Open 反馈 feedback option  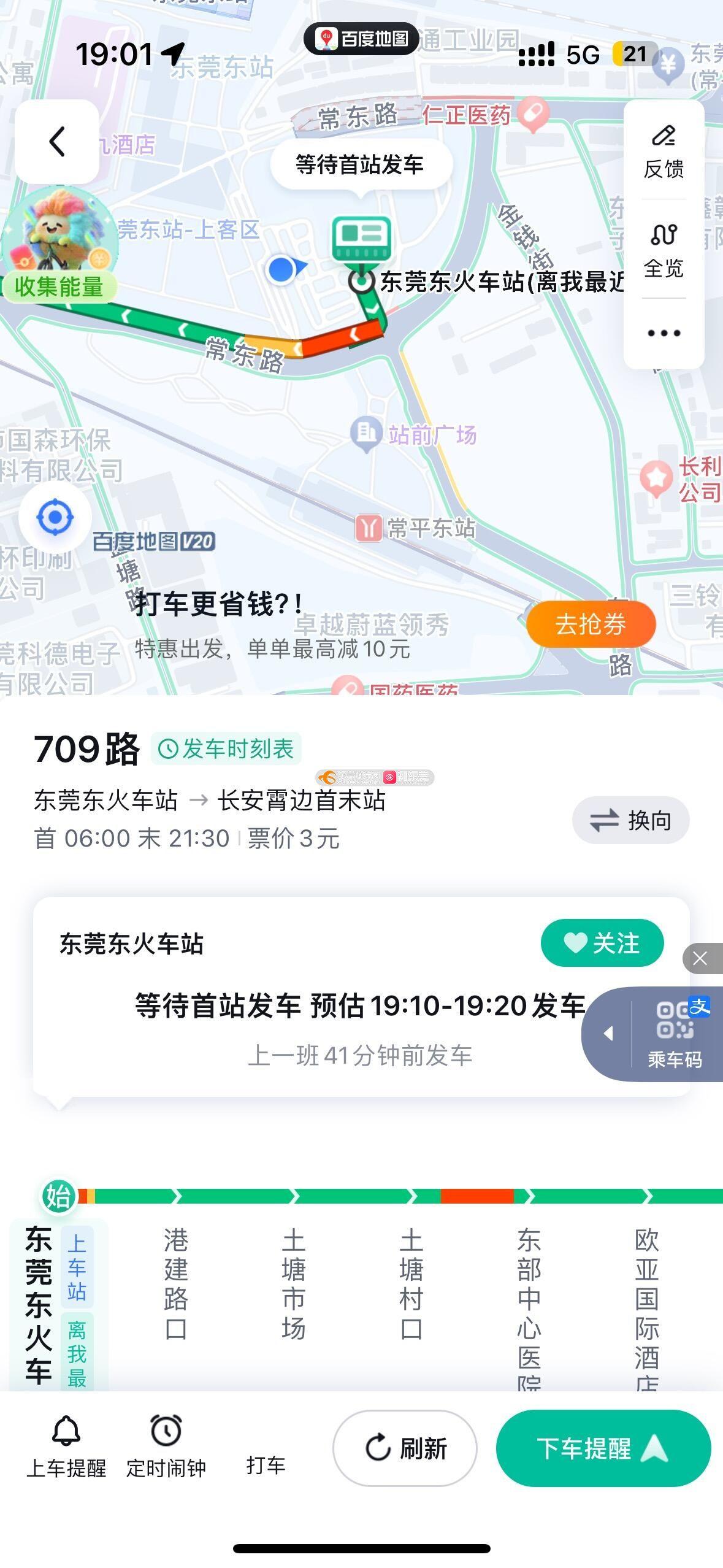coord(664,152)
